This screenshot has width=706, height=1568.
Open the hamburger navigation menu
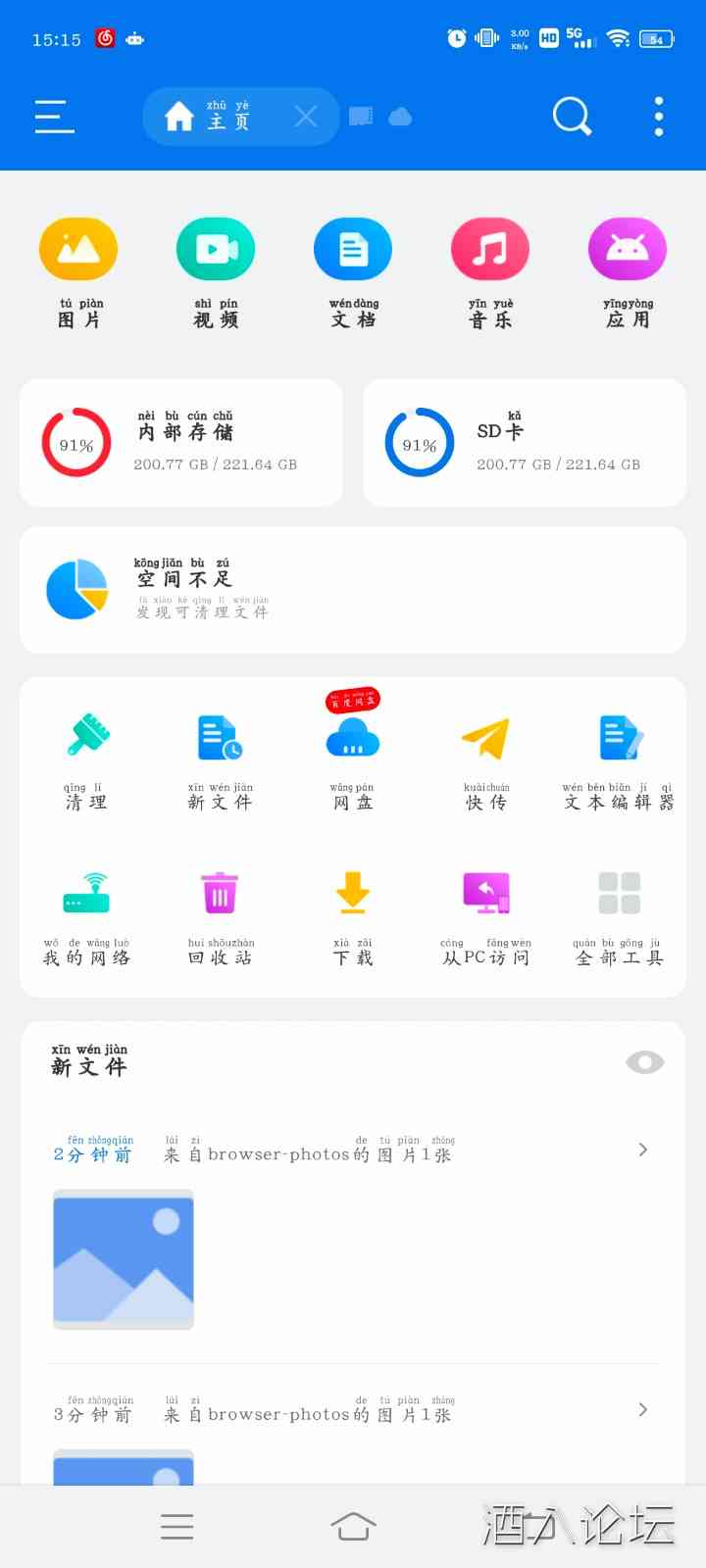pos(54,115)
